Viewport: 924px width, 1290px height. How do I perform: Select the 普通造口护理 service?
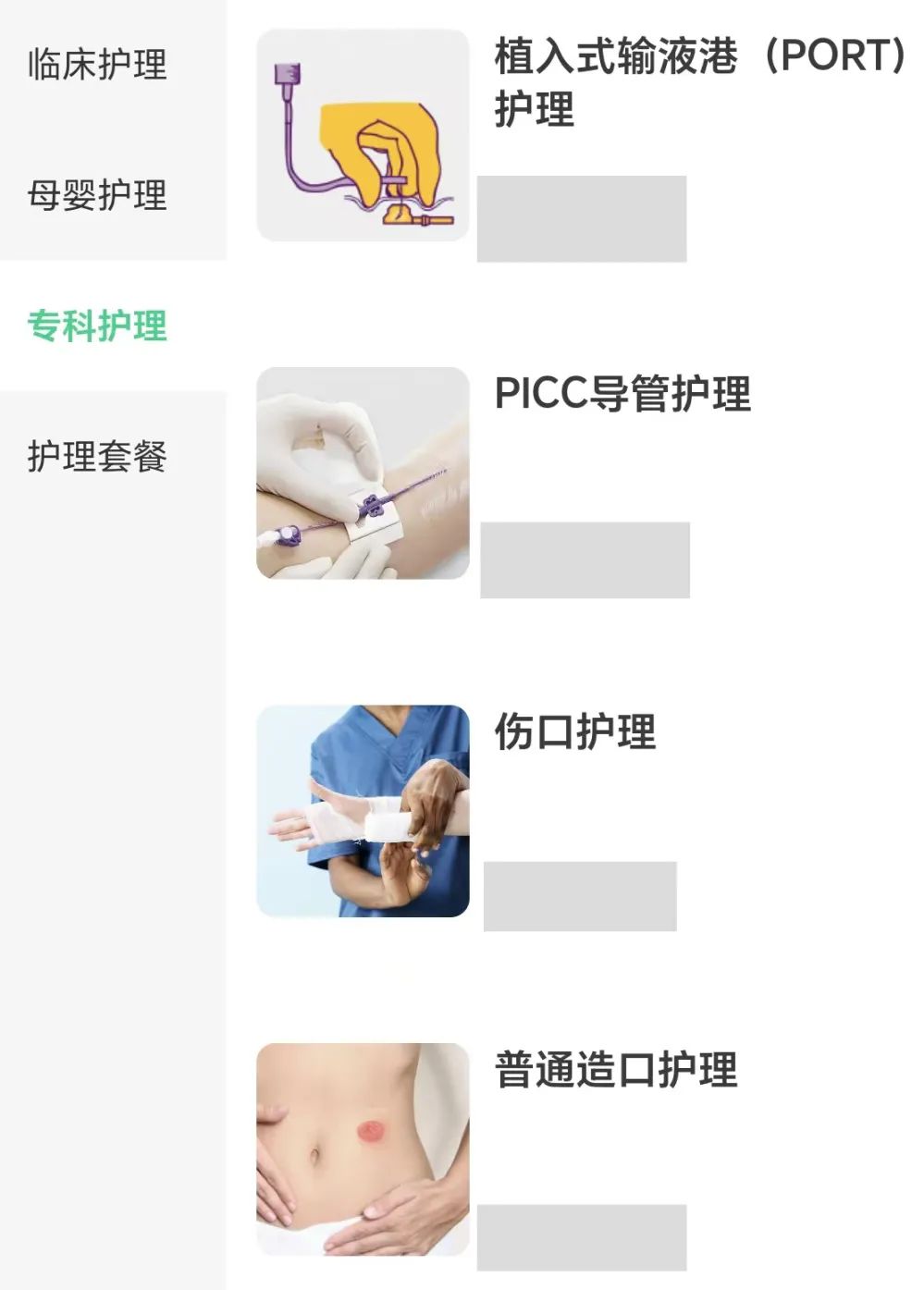pos(616,1070)
